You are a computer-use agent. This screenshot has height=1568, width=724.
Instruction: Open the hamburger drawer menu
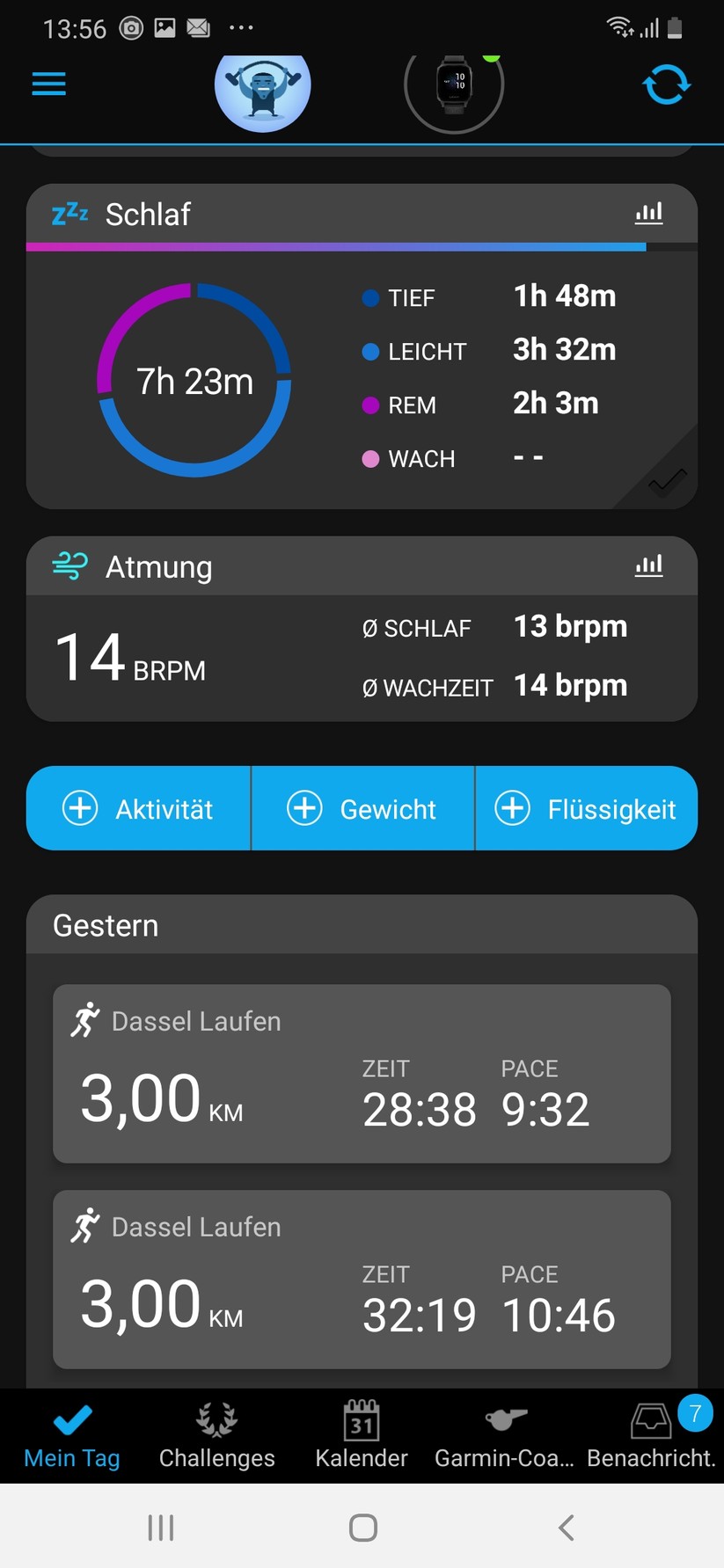point(49,84)
